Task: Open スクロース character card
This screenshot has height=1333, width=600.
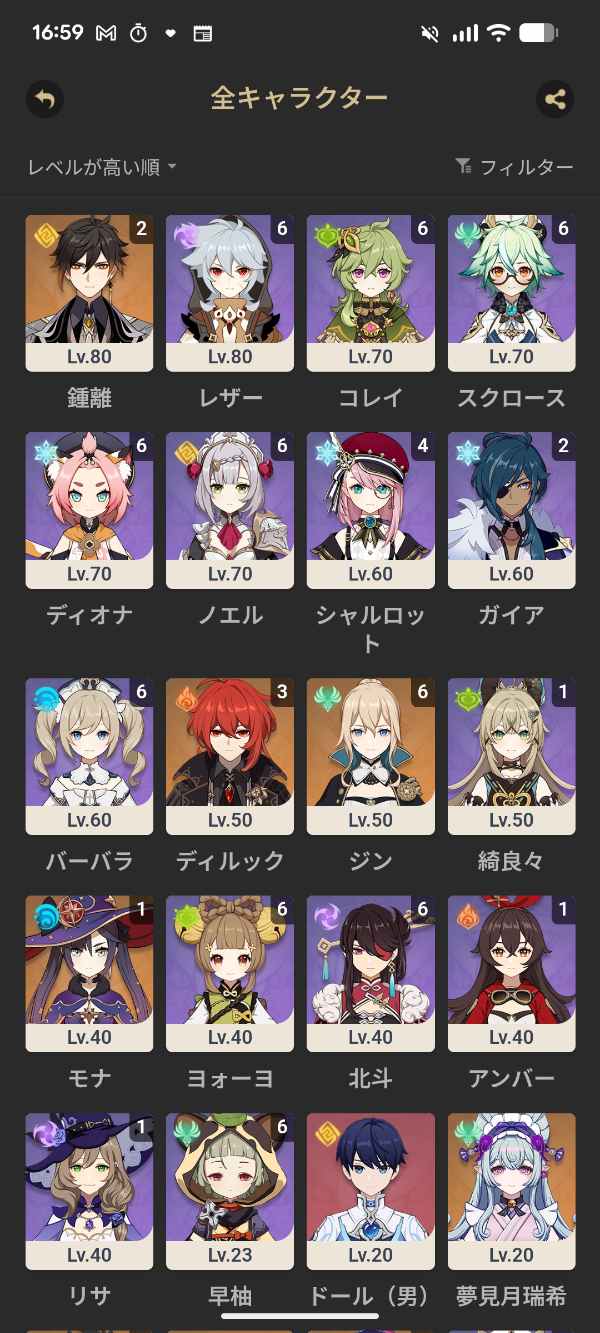Action: [x=511, y=292]
